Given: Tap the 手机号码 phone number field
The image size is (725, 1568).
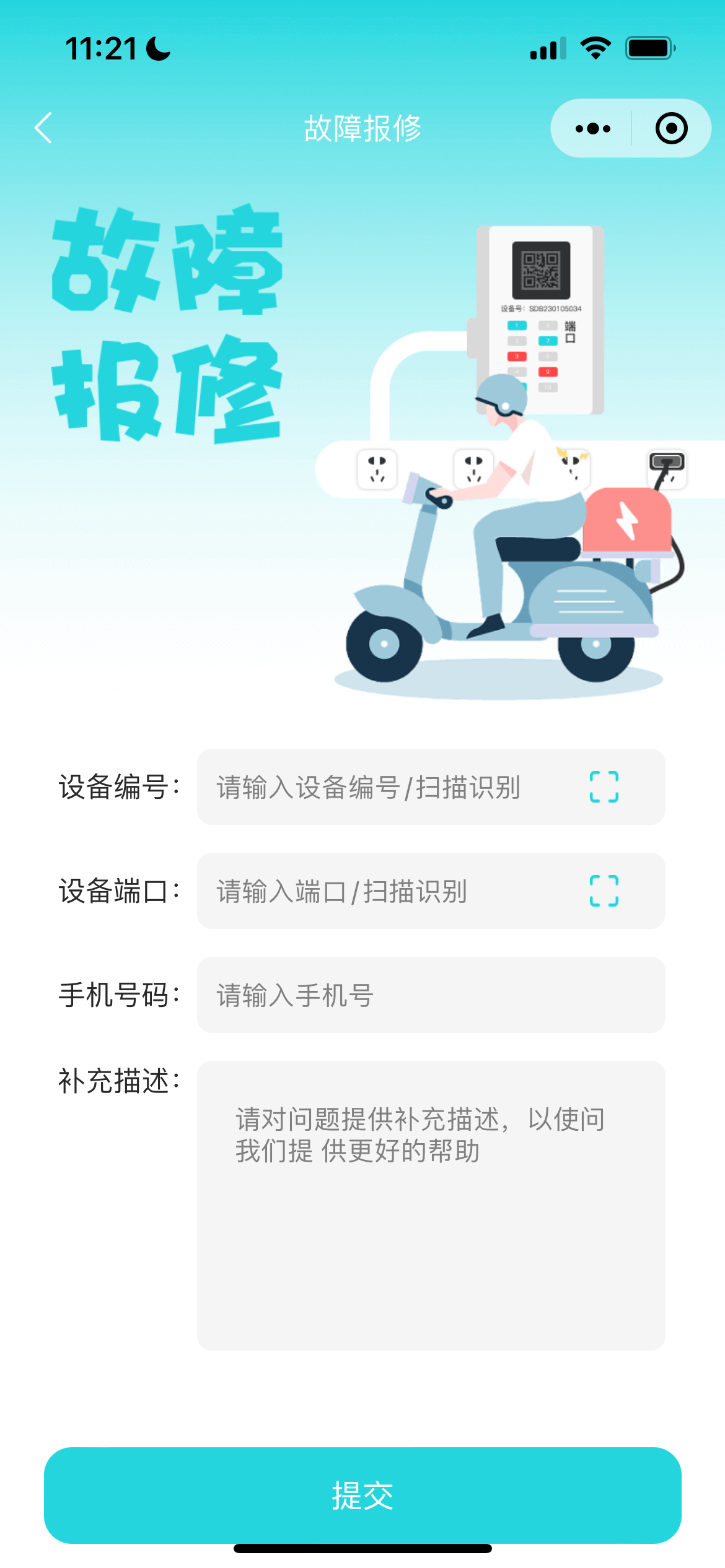Looking at the screenshot, I should (431, 995).
